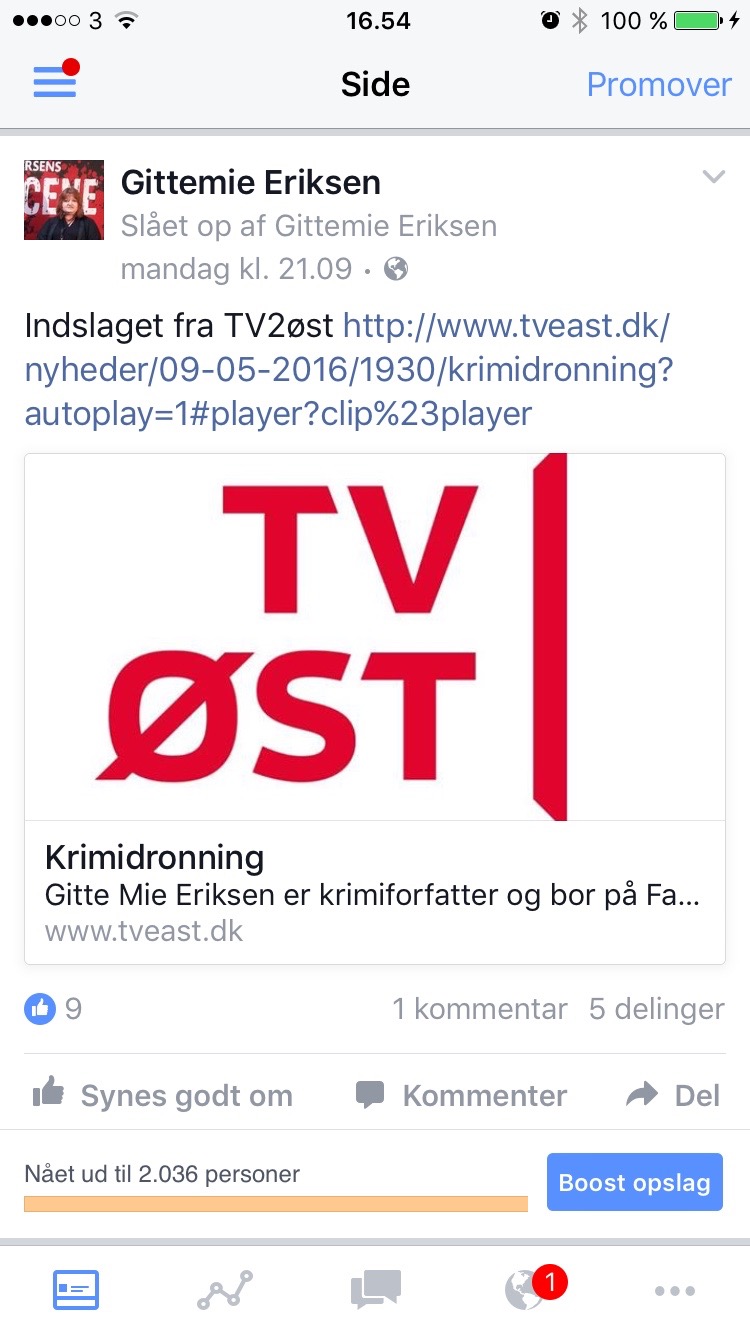The width and height of the screenshot is (750, 1334).
Task: View the 5 delinger link
Action: pos(656,1009)
